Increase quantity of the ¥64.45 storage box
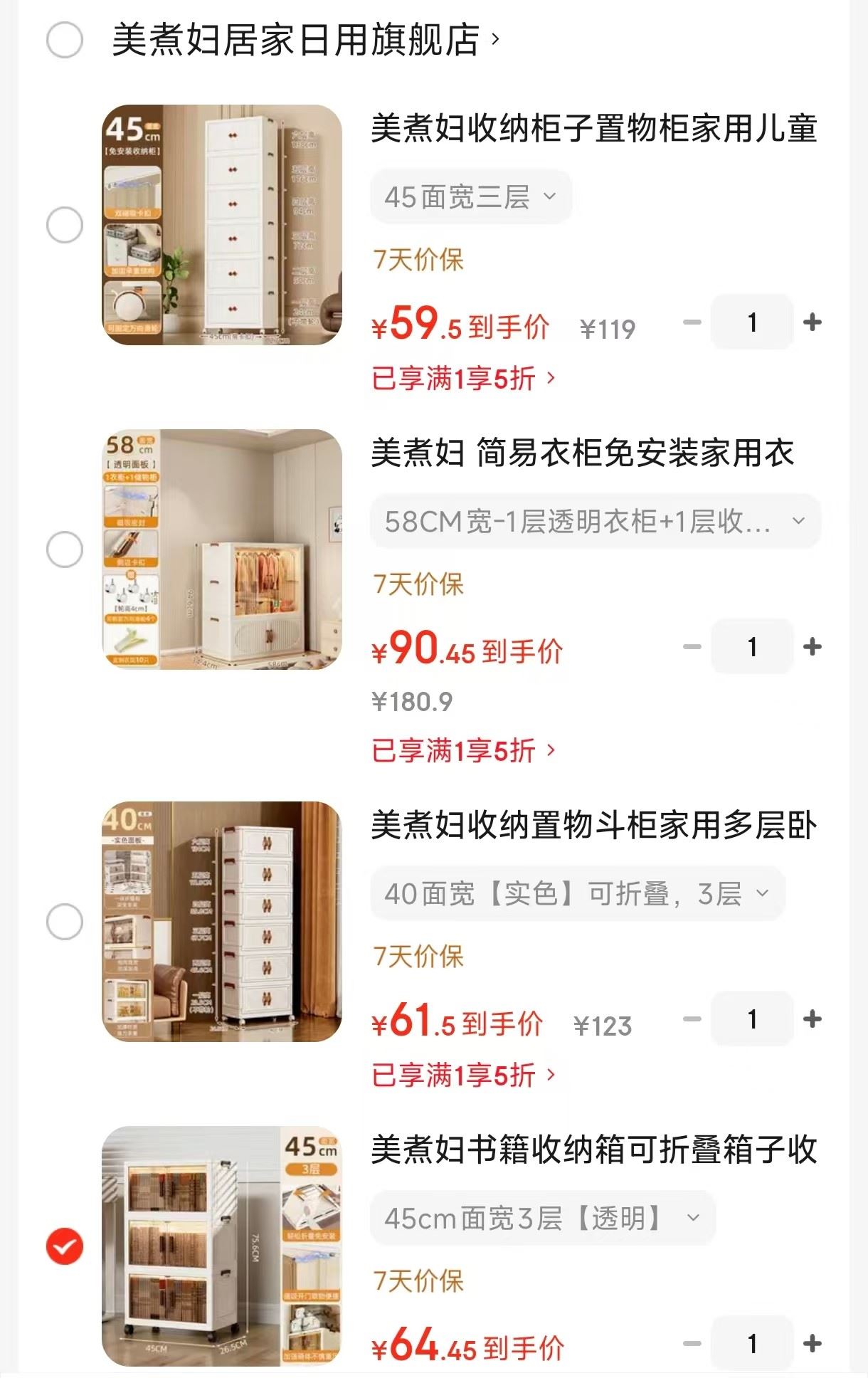Viewport: 868px width, 1378px height. tap(812, 1344)
